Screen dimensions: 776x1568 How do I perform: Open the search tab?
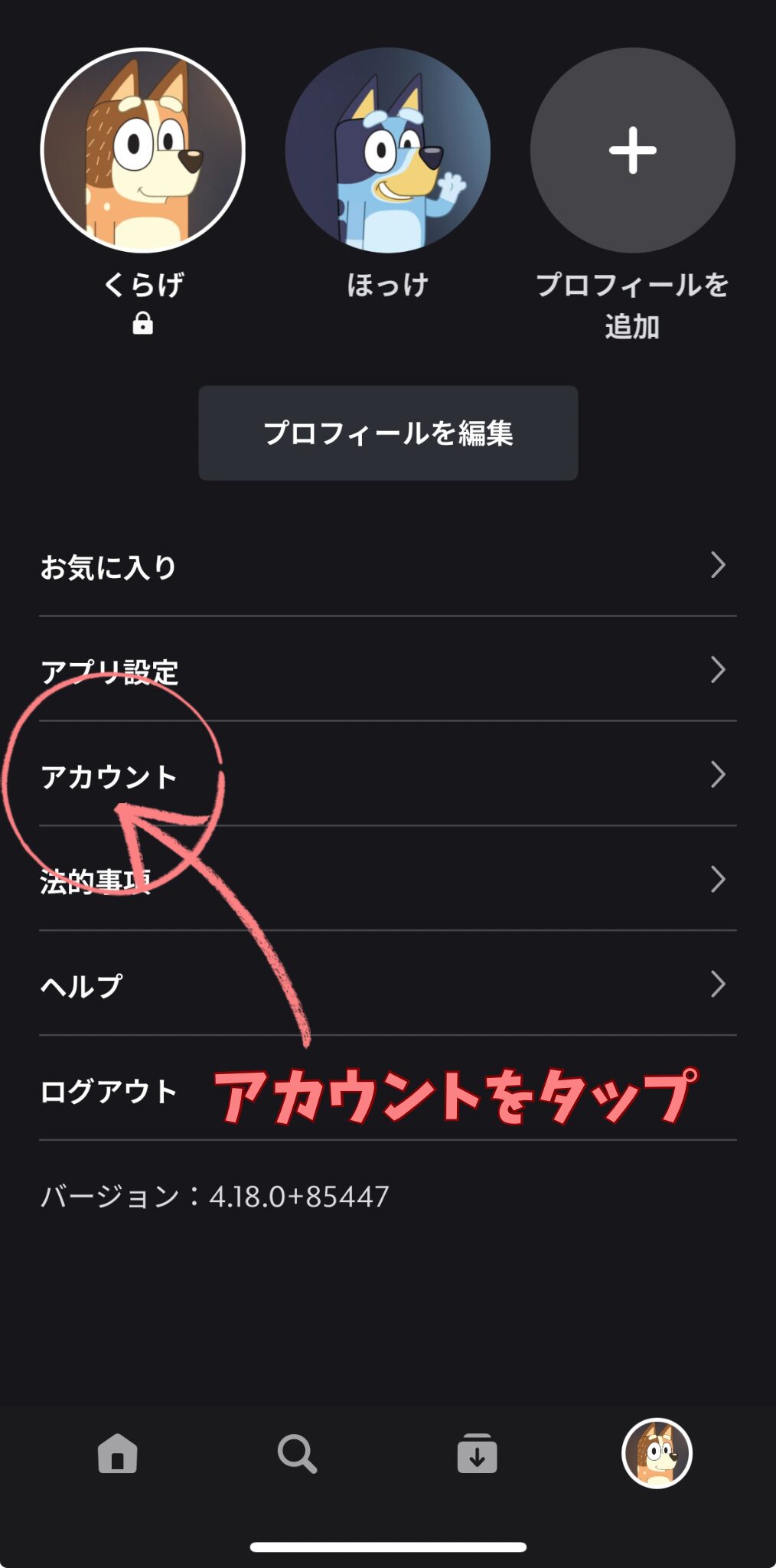click(x=297, y=1453)
